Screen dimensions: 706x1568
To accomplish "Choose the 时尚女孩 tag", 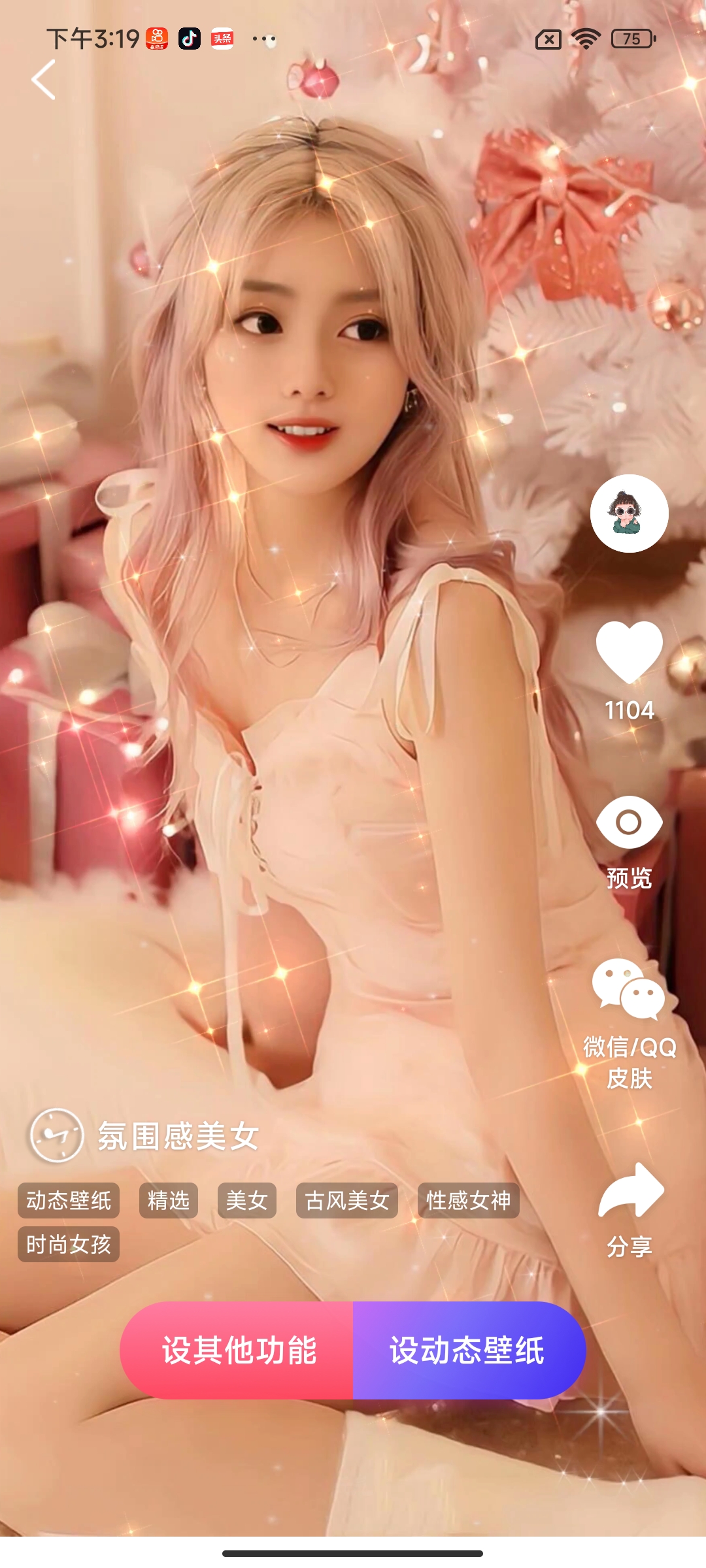I will 69,1245.
